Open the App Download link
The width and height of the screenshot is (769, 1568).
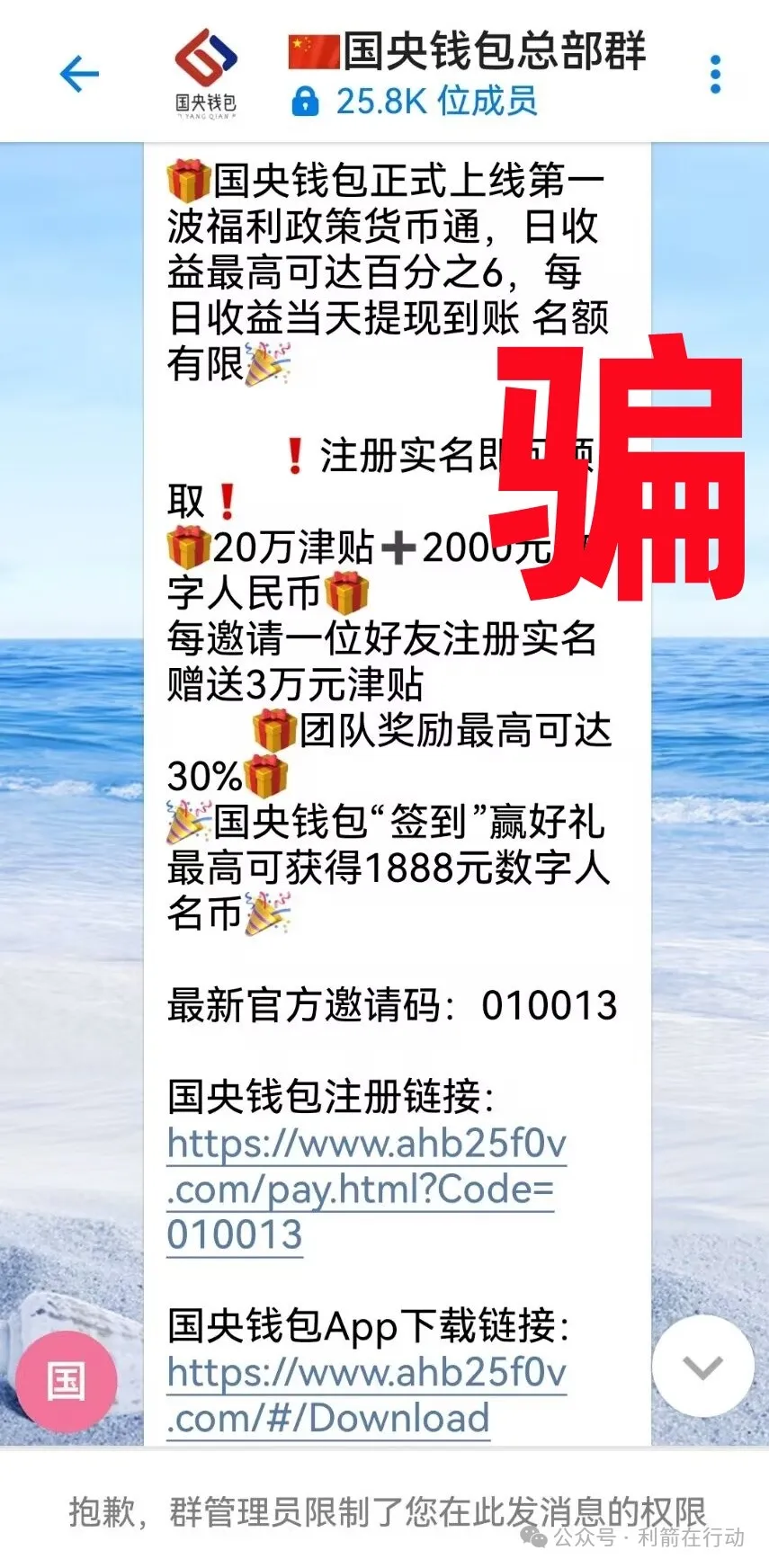tap(364, 1394)
